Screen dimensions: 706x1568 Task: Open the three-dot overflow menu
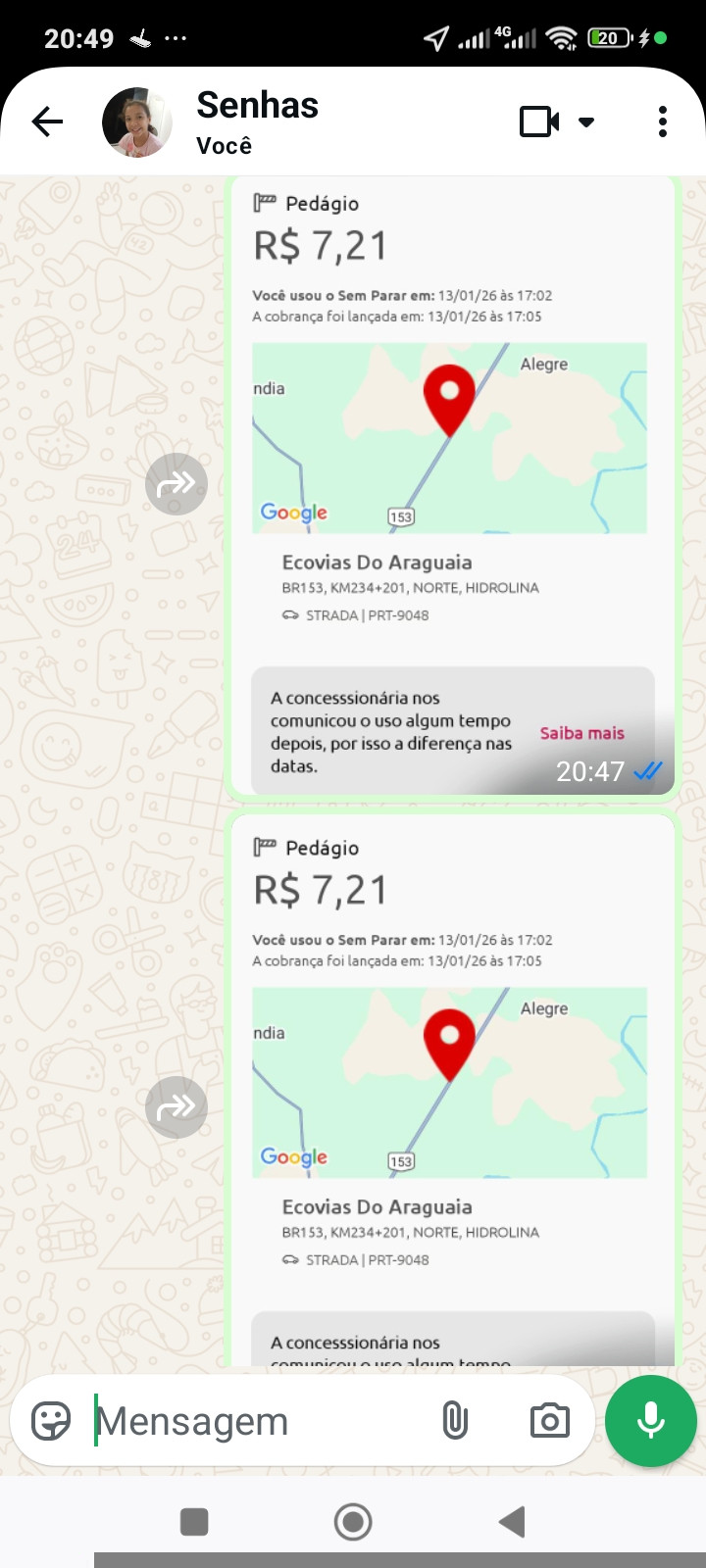663,122
